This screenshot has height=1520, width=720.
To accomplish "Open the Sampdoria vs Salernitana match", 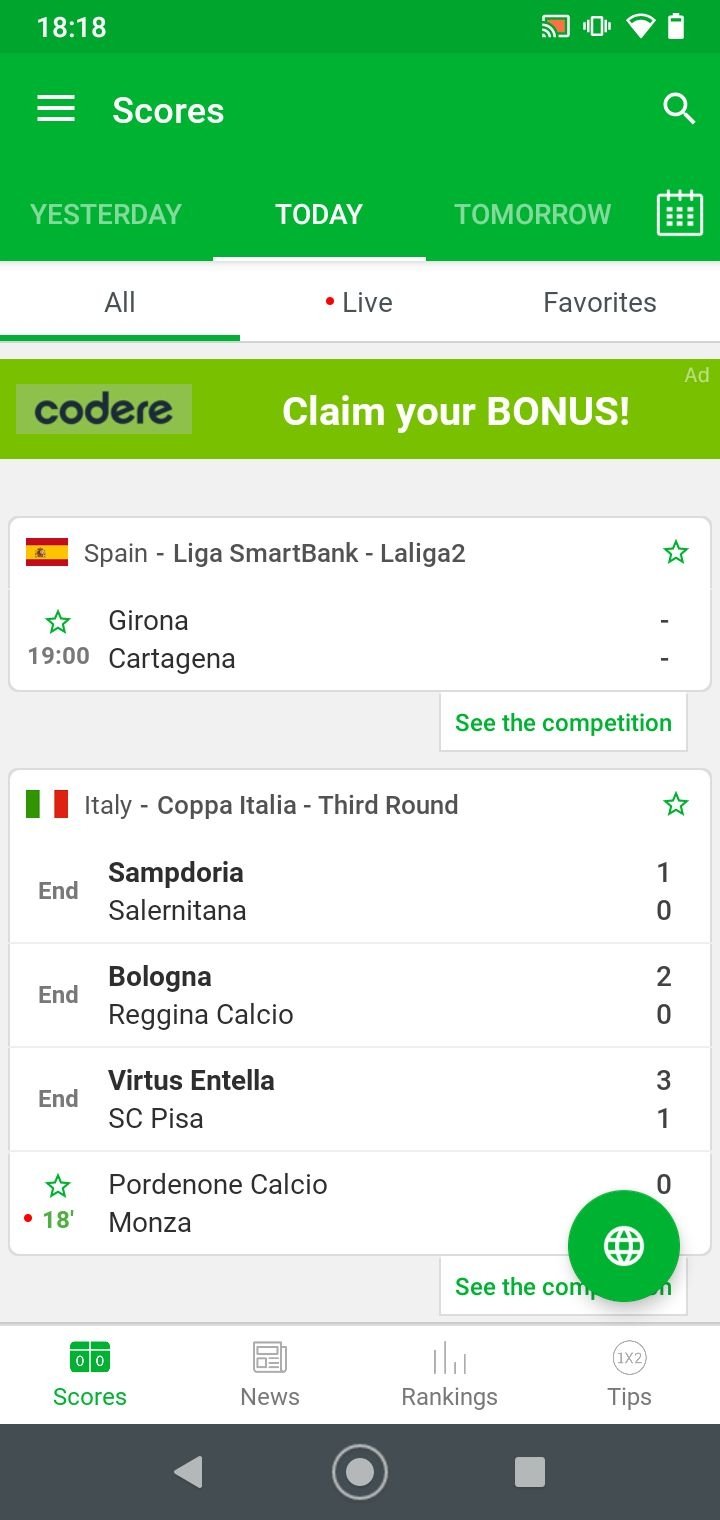I will [360, 891].
